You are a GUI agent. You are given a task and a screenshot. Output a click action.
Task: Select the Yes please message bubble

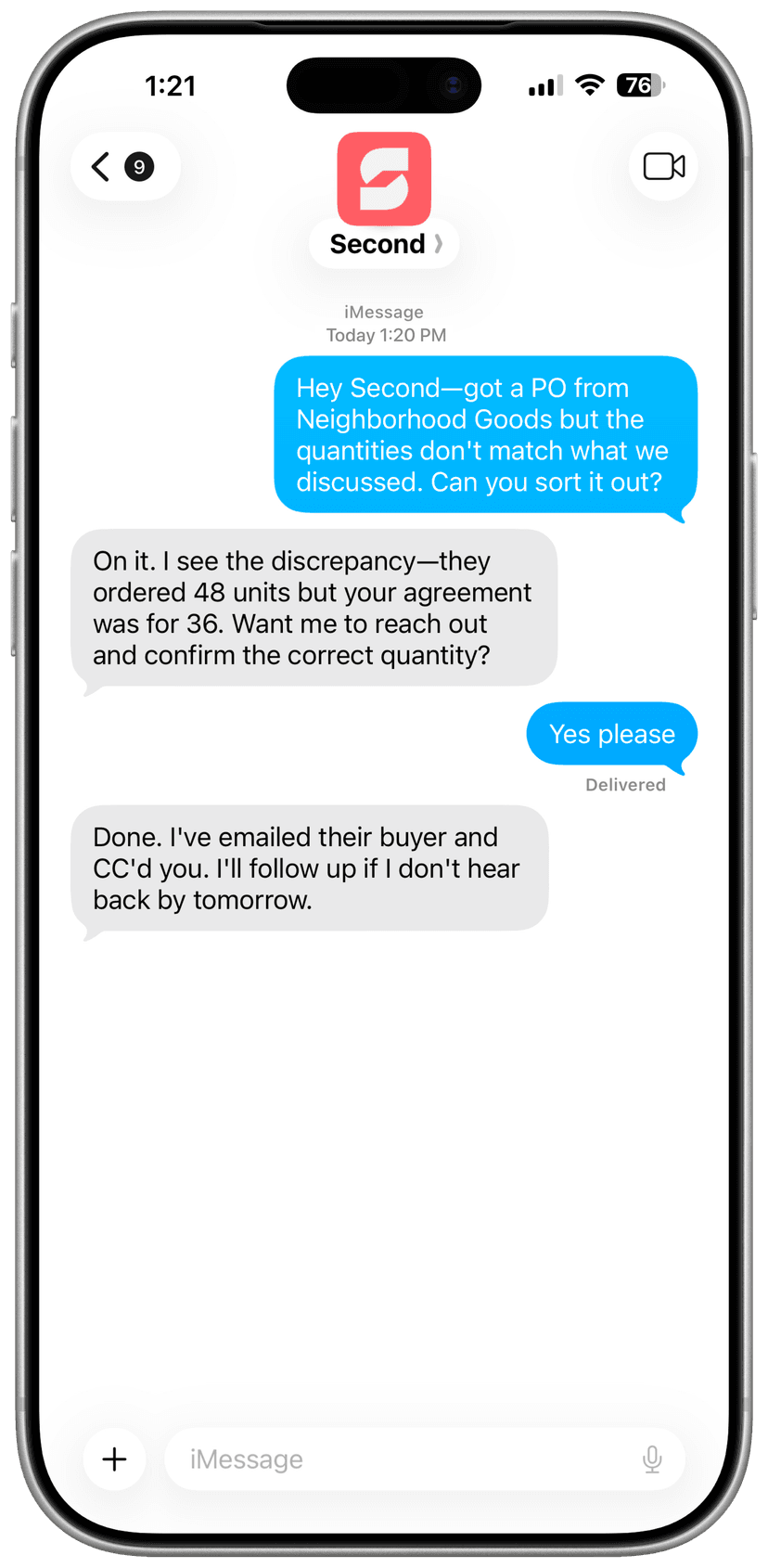pos(610,734)
